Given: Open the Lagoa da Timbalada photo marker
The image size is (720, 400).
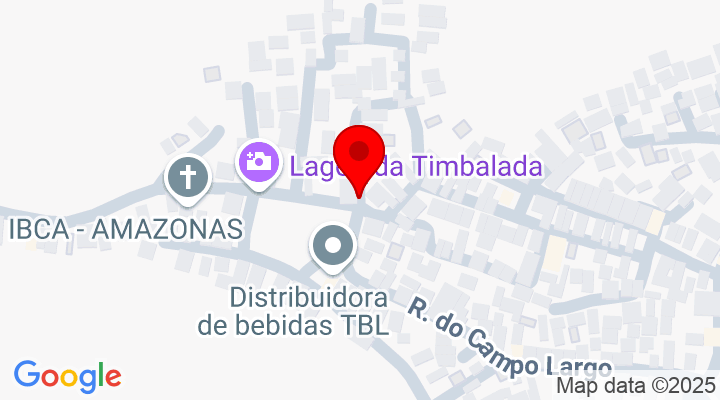Looking at the screenshot, I should coord(259,162).
